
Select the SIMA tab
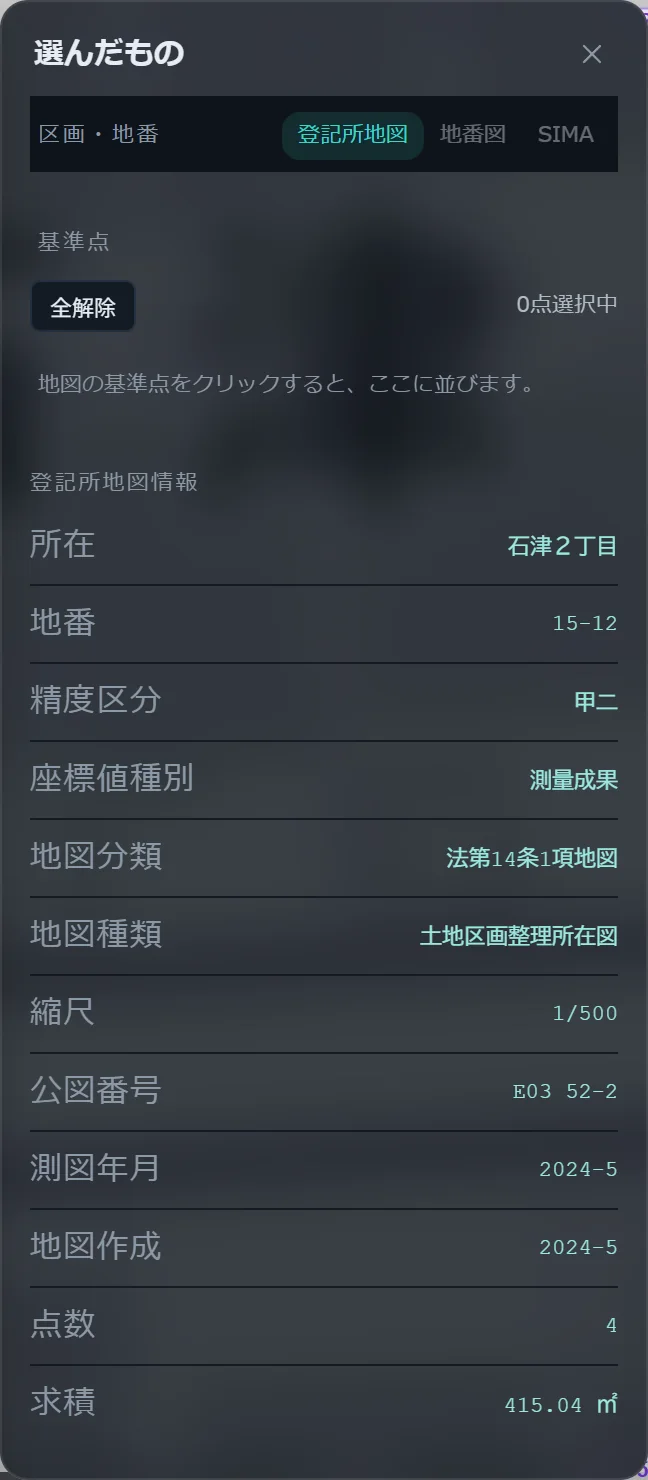[566, 135]
